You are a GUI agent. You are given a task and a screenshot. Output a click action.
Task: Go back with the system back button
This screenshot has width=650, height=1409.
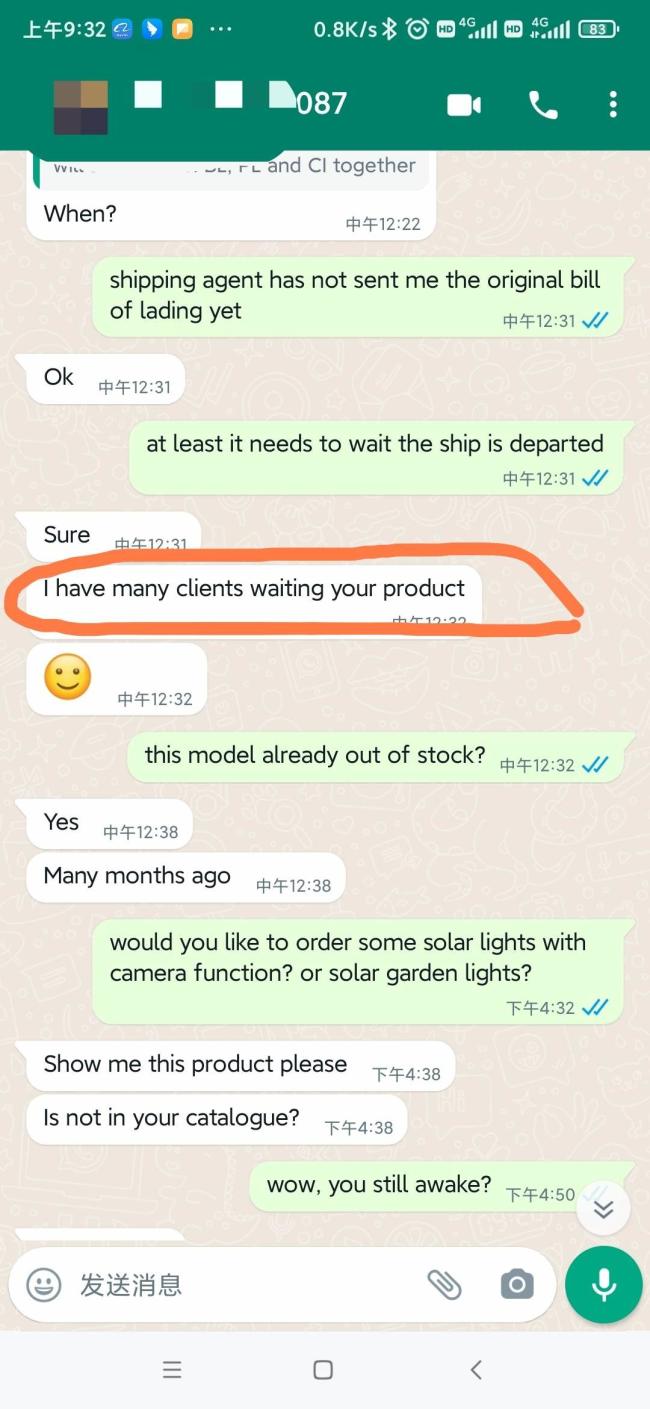(476, 1370)
